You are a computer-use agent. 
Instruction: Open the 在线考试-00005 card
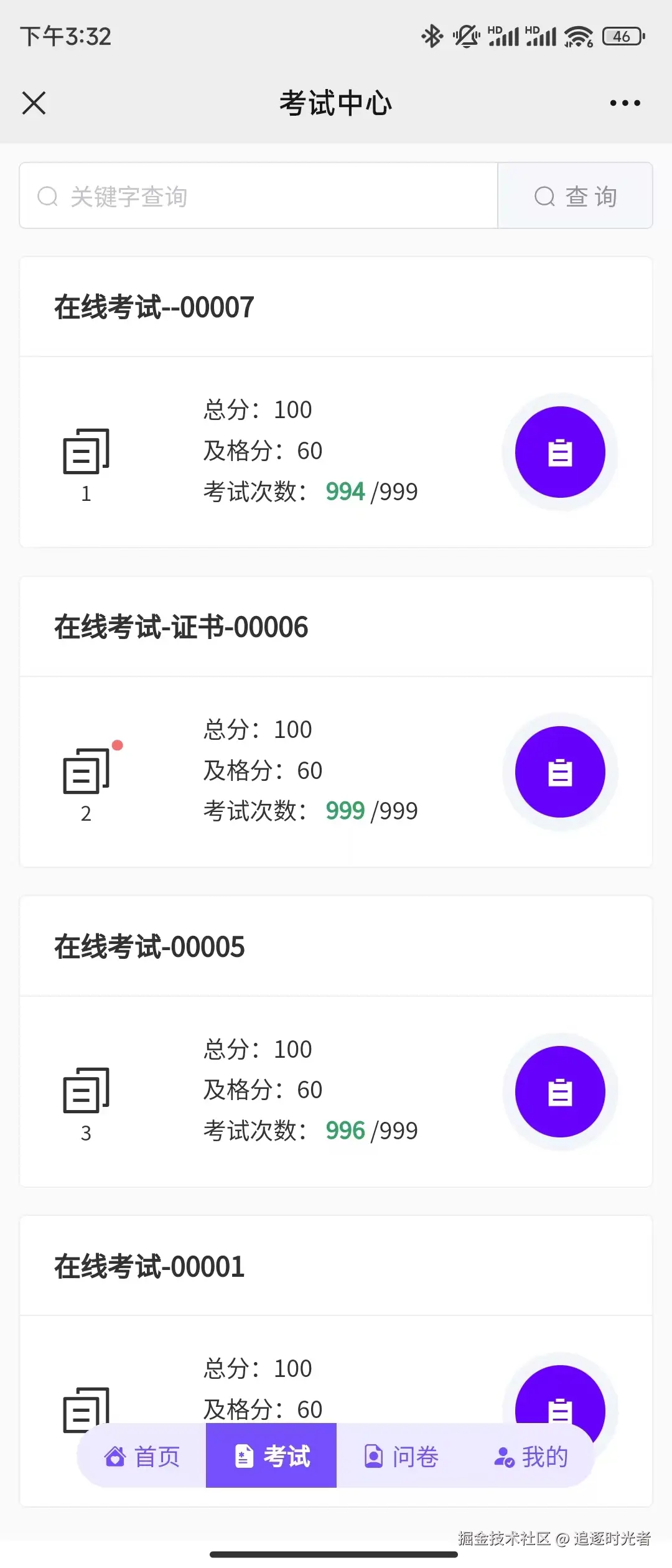pos(149,947)
